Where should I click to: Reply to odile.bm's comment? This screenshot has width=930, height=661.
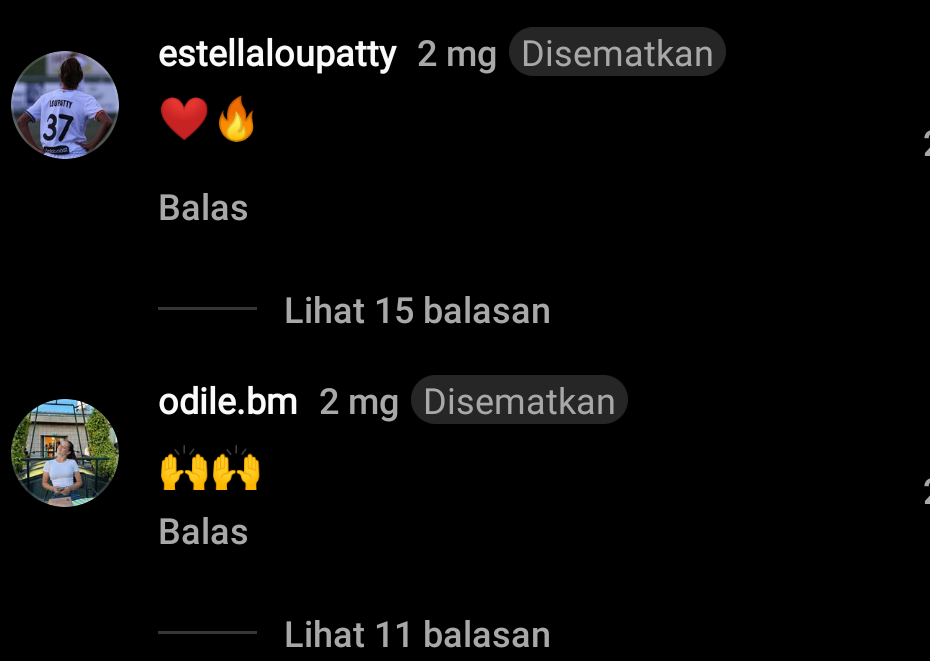pos(203,532)
